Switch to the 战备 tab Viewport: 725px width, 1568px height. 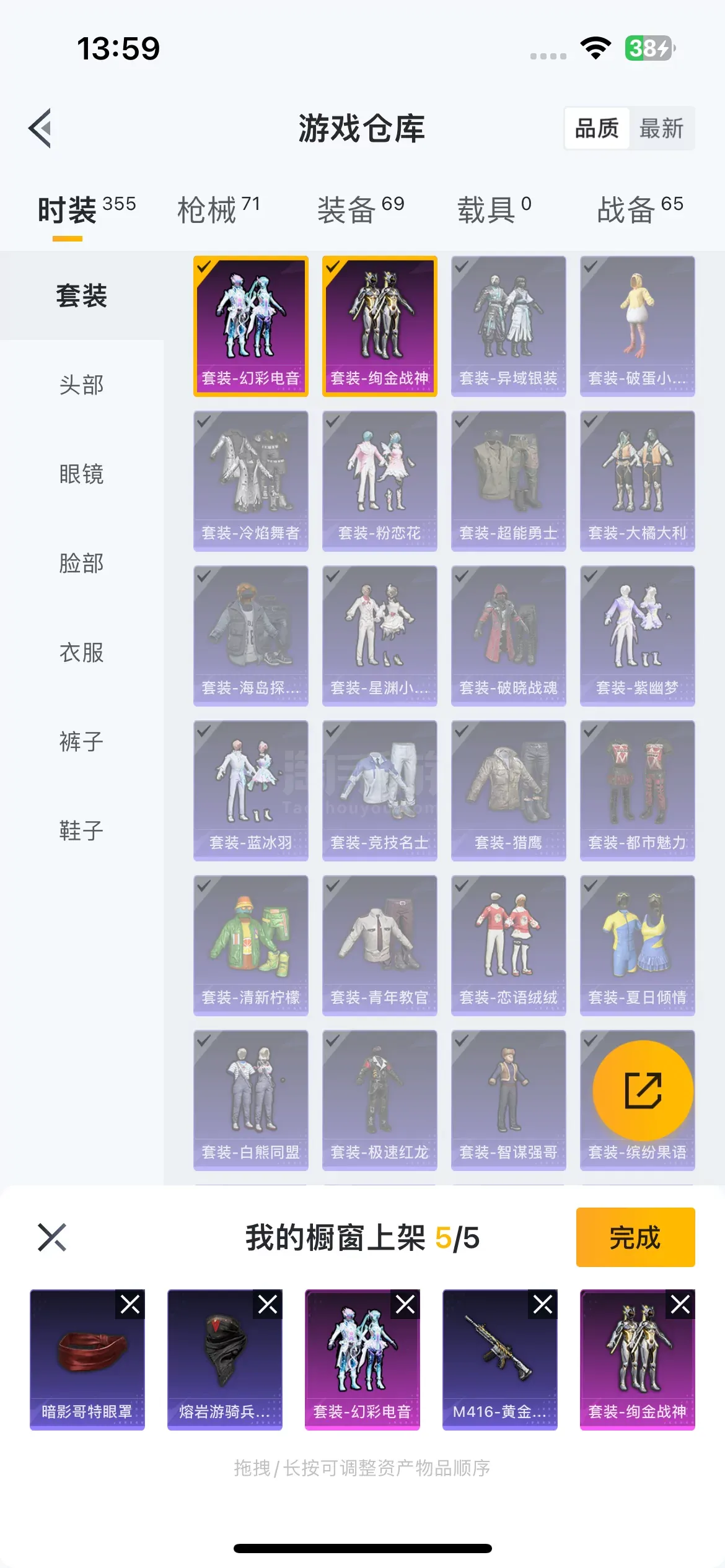(x=640, y=210)
